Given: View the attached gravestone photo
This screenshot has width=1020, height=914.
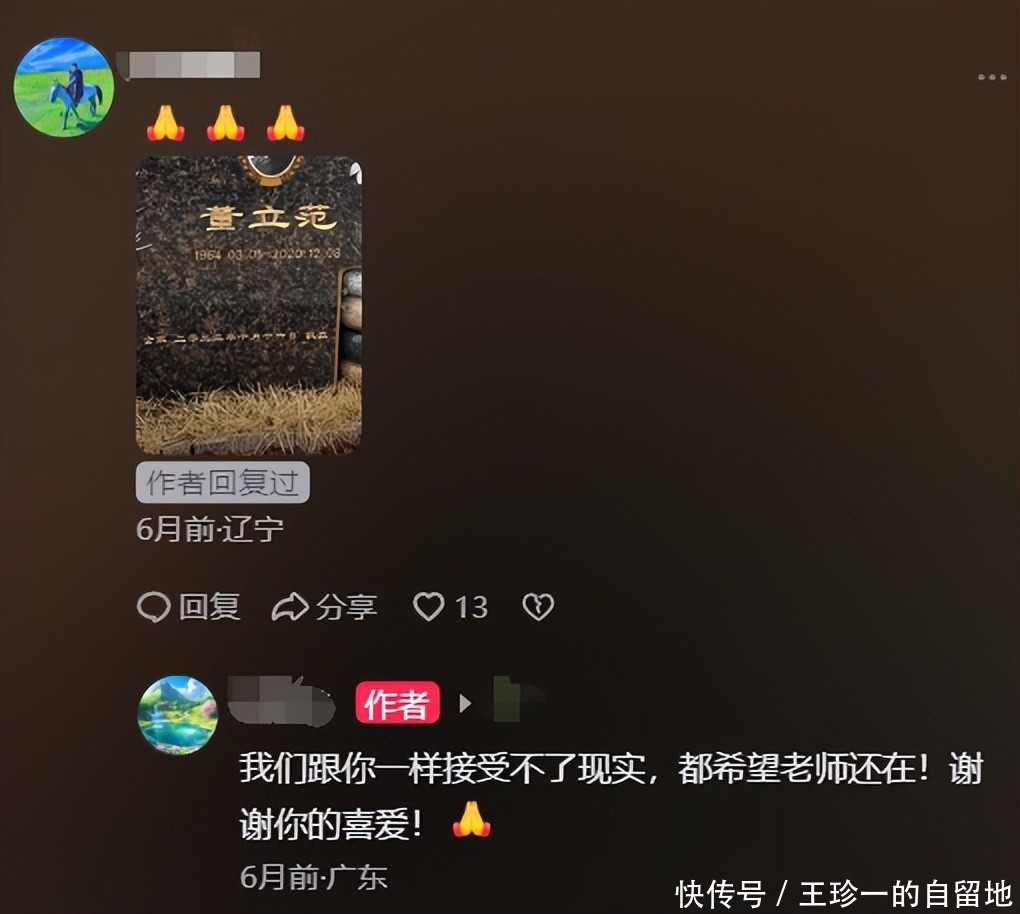Looking at the screenshot, I should point(248,306).
